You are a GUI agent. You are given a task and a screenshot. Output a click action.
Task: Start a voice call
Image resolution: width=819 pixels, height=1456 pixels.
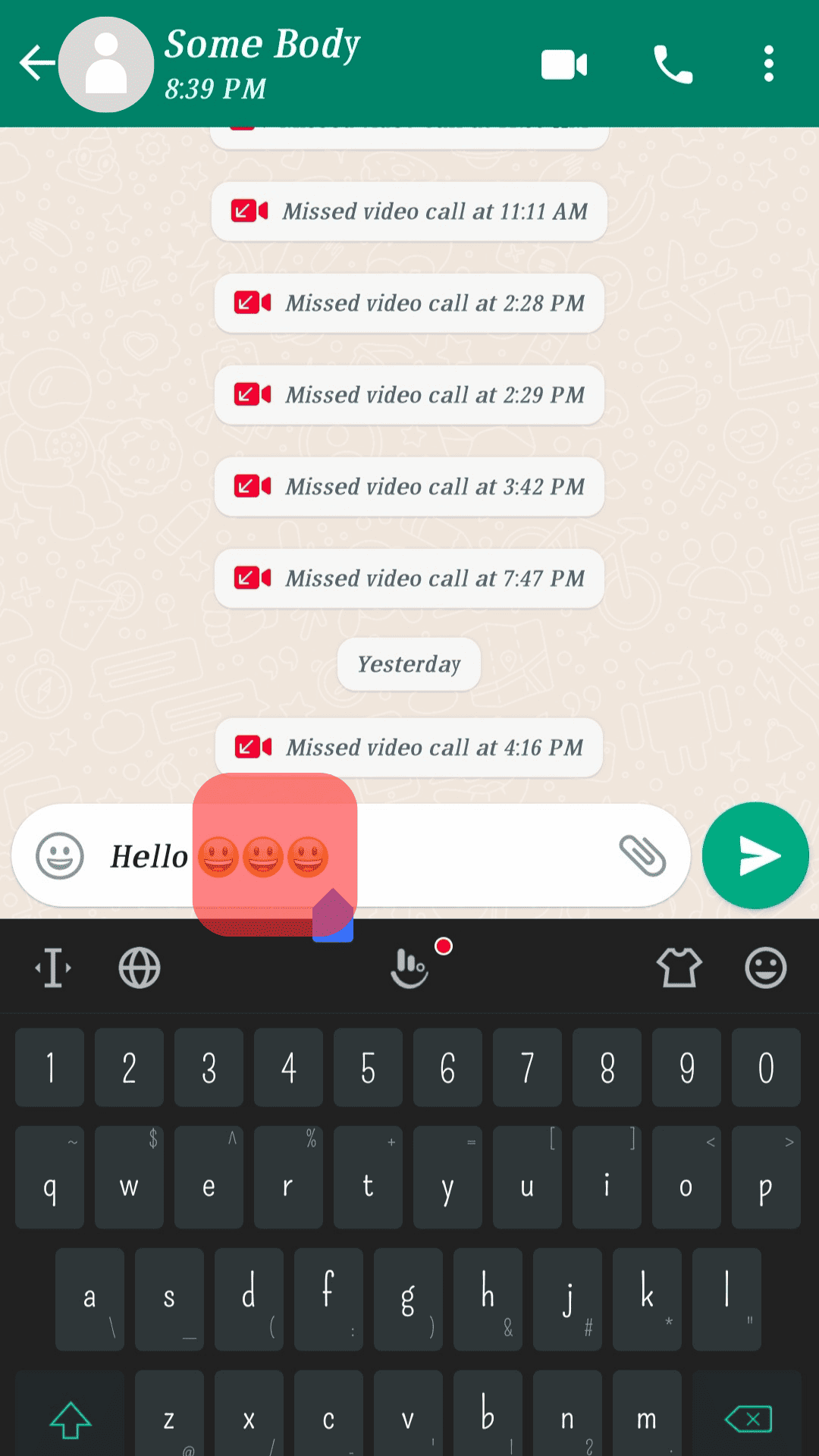(673, 64)
